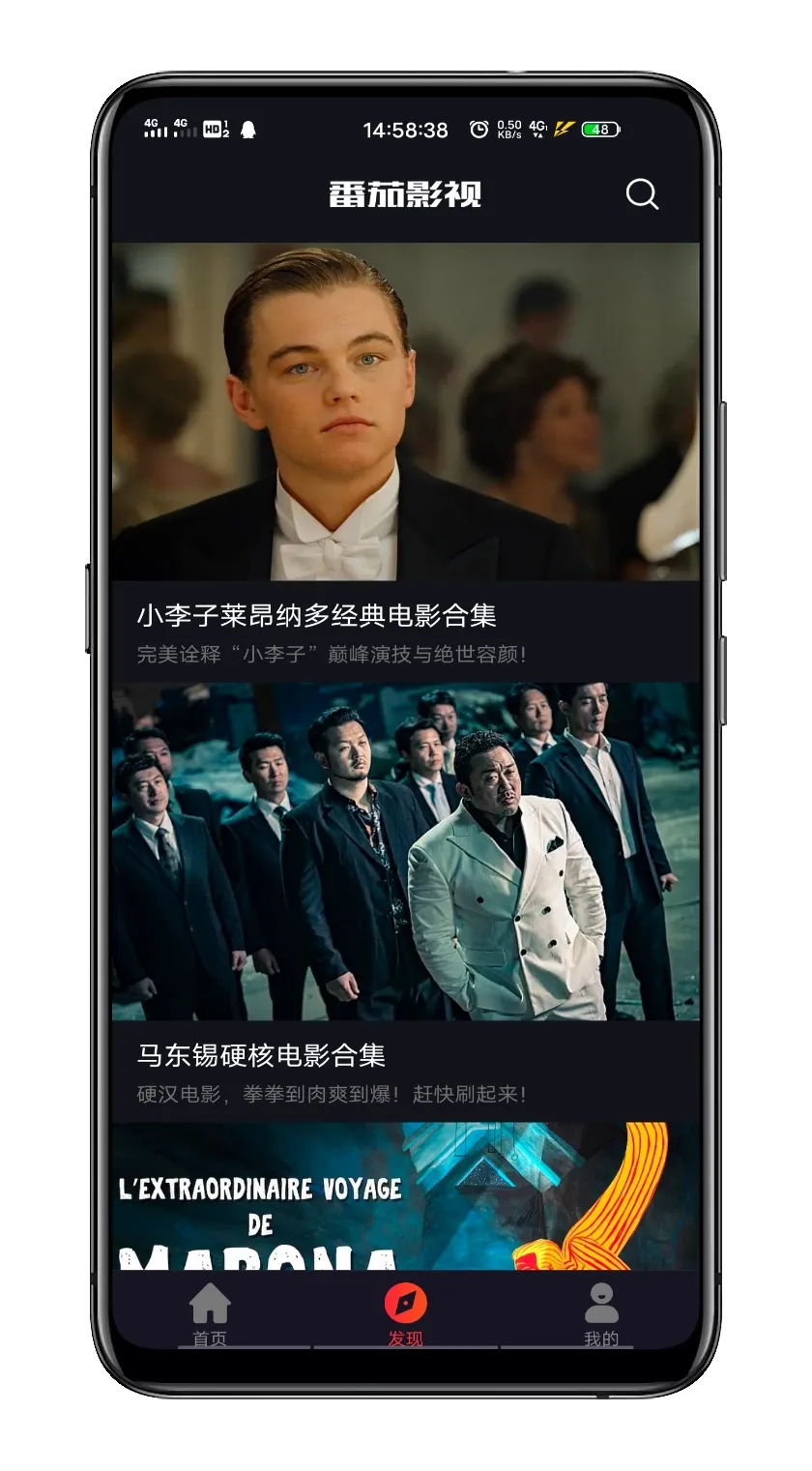Open the search icon
Screen dimensions: 812x1471
pyautogui.click(x=642, y=194)
